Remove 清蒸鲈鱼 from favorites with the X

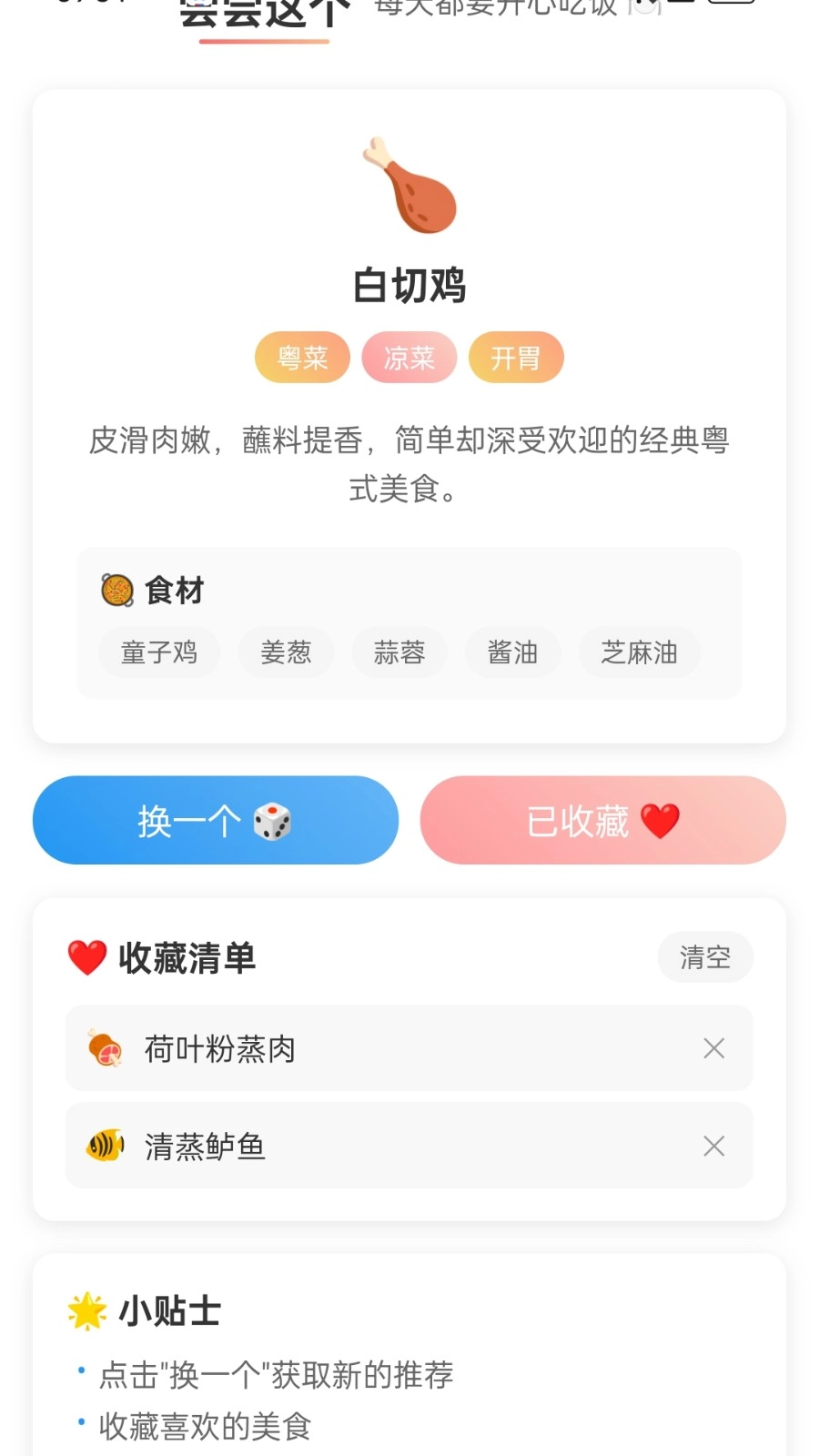coord(713,1147)
